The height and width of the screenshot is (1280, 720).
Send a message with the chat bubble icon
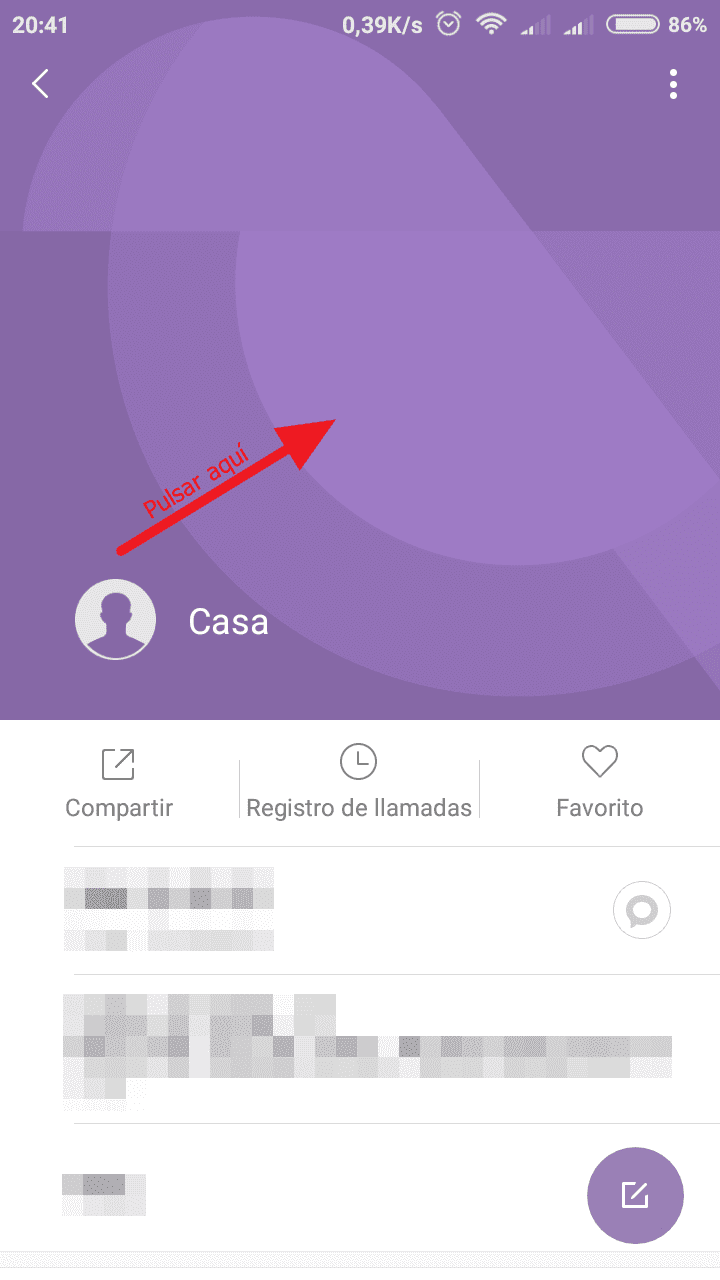[x=641, y=910]
